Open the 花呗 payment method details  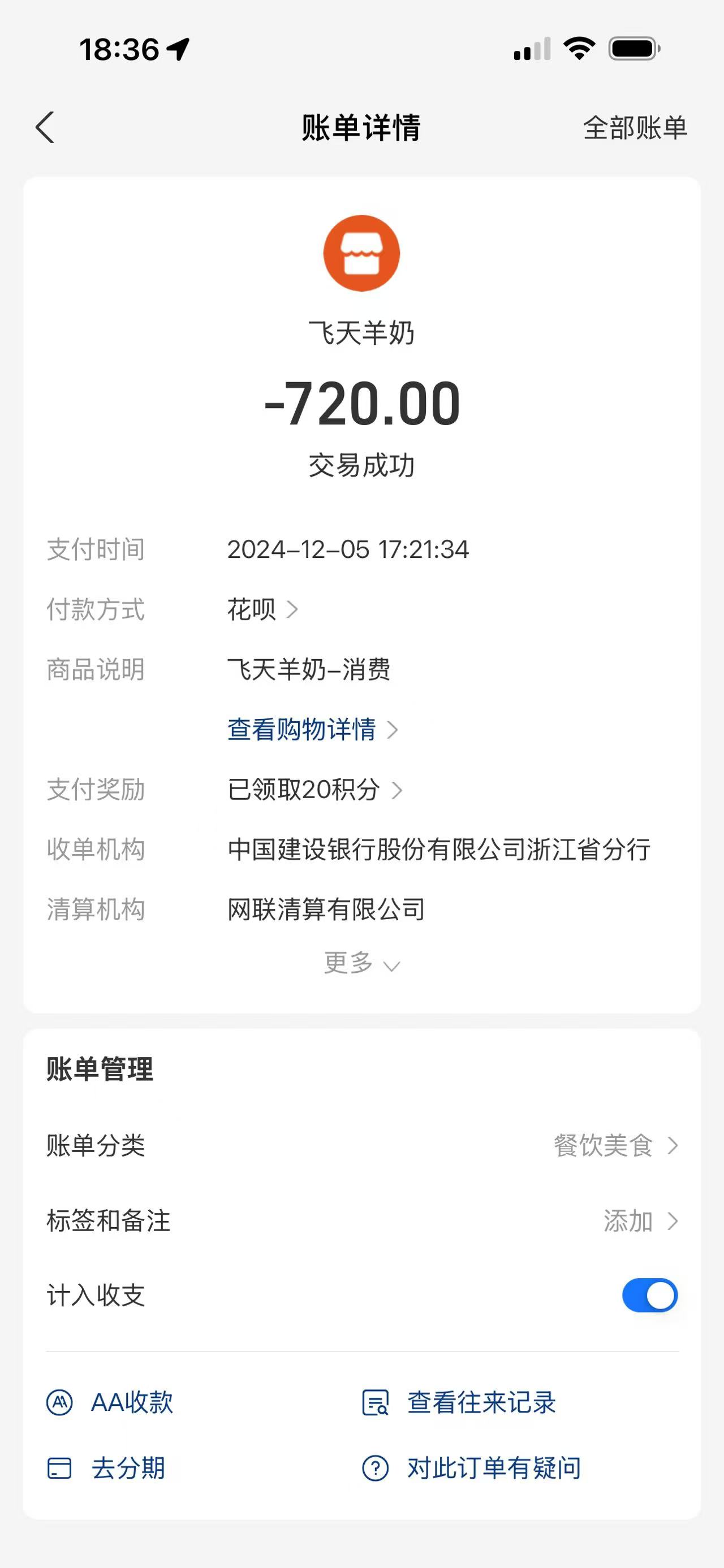(x=262, y=609)
